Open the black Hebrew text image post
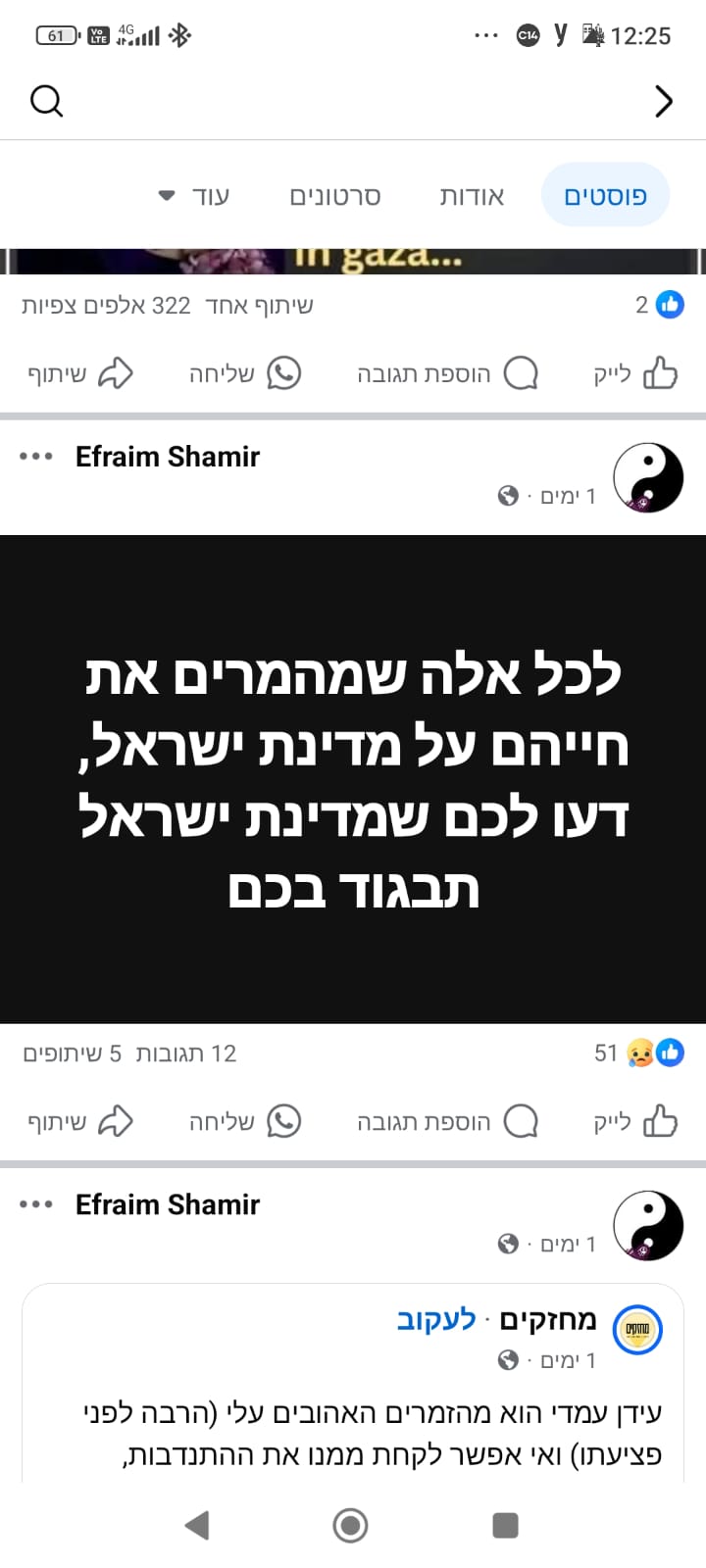 coord(353,779)
